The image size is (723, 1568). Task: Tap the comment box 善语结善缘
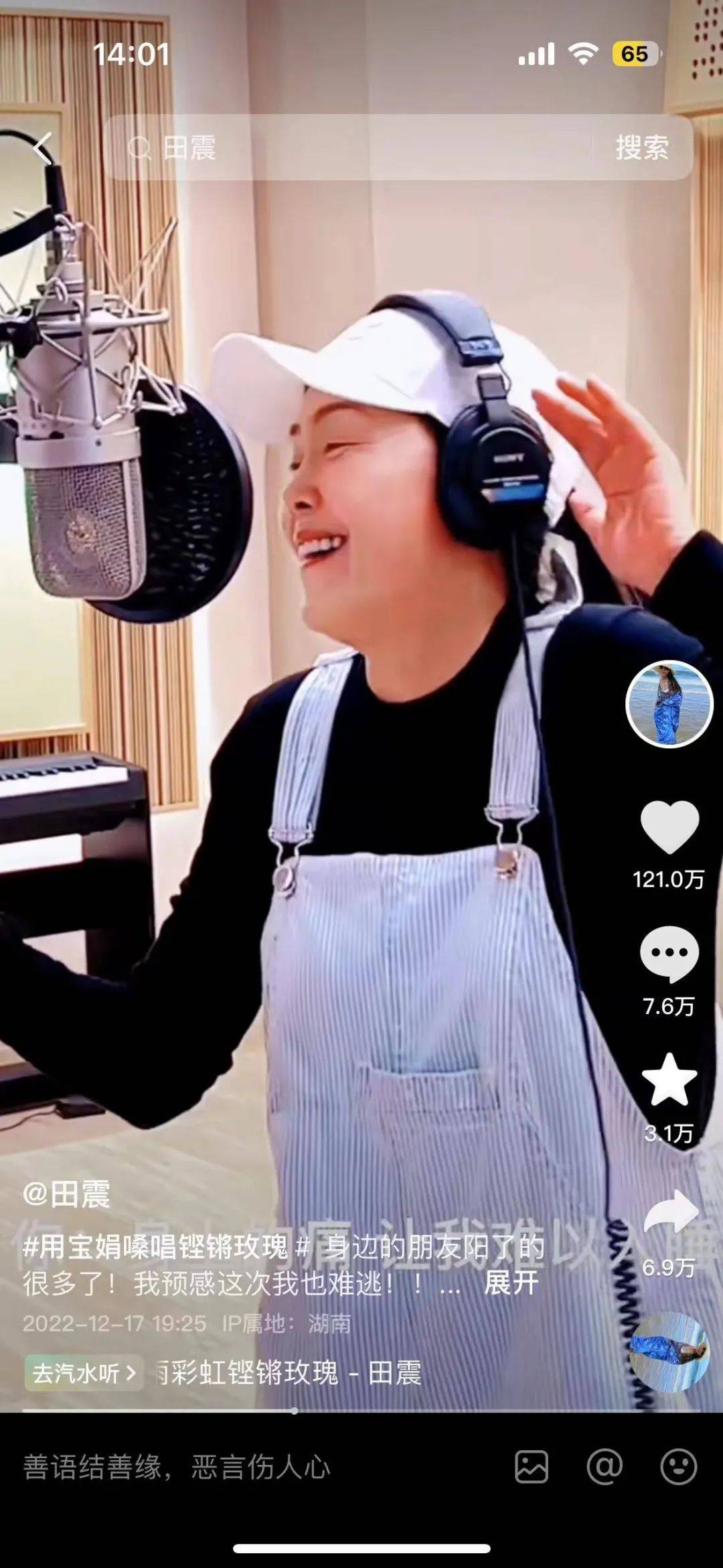[201, 1467]
